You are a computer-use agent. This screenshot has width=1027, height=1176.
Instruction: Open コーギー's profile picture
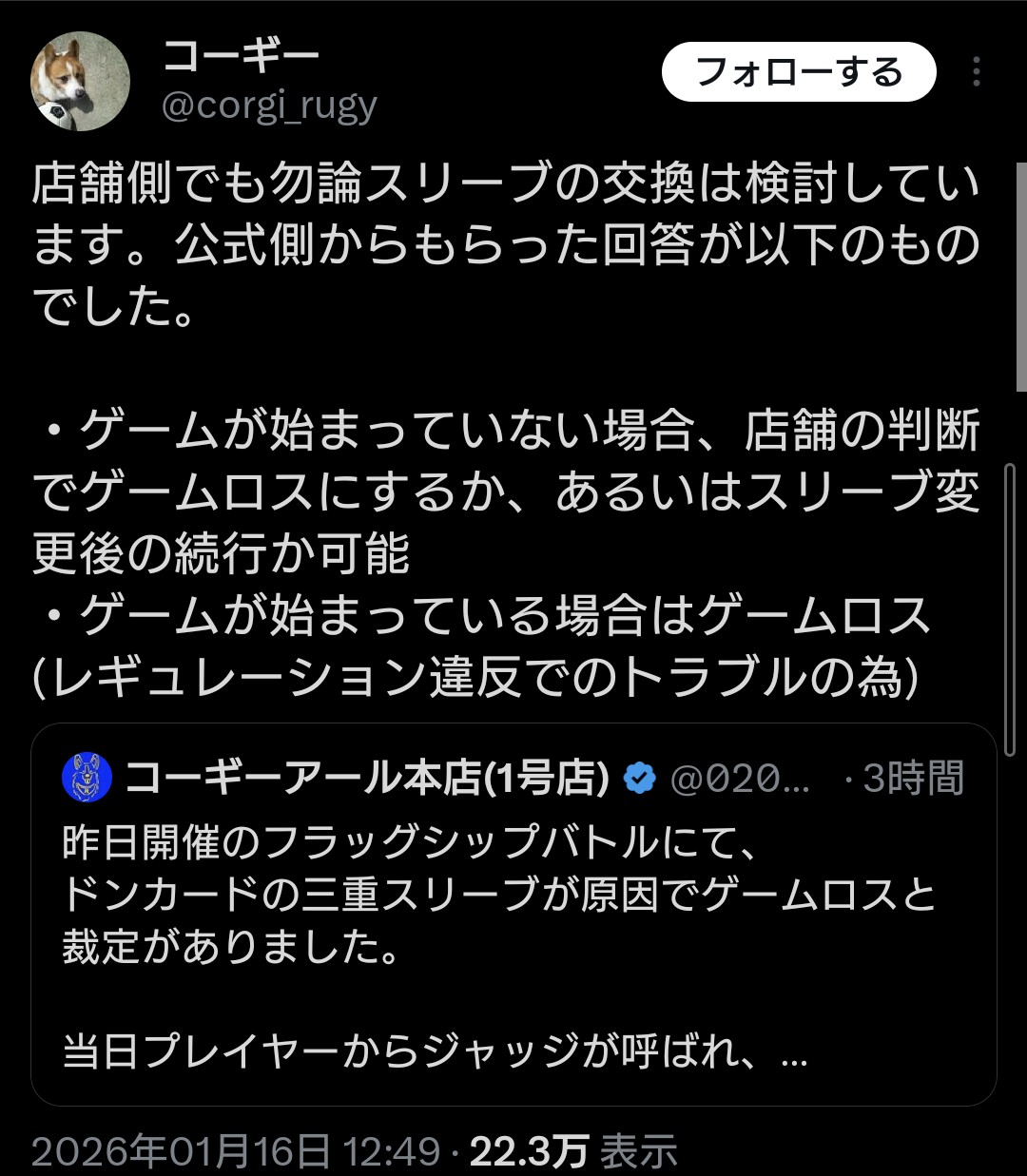80,82
